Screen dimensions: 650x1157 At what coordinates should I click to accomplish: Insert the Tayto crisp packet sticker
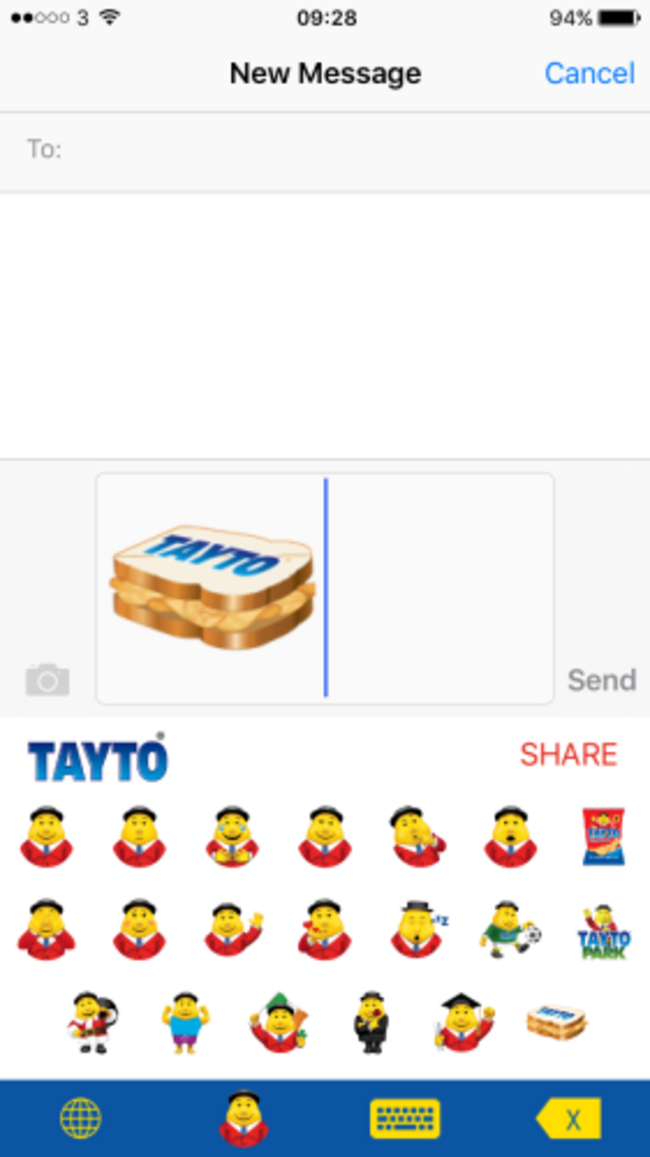(603, 837)
